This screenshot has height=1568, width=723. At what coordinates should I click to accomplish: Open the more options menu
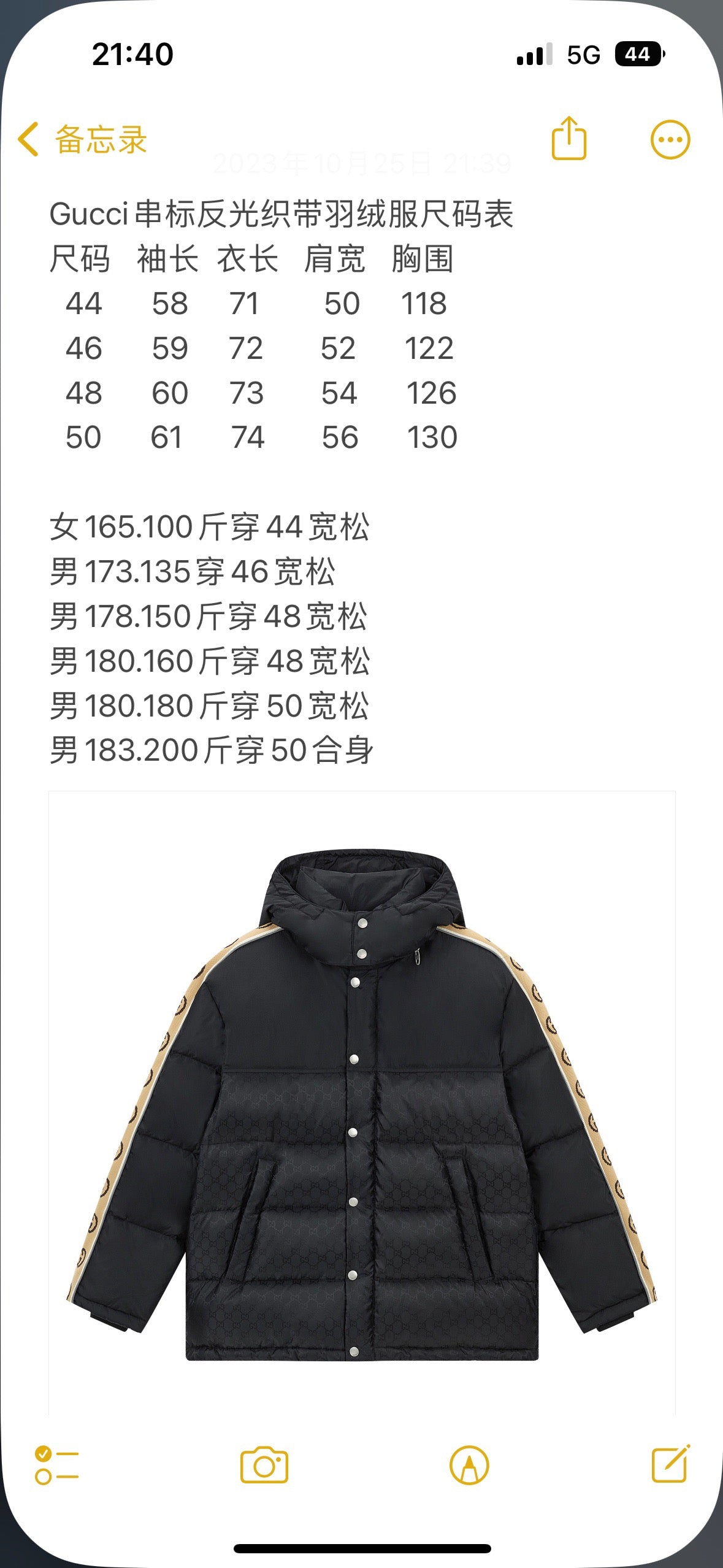670,140
